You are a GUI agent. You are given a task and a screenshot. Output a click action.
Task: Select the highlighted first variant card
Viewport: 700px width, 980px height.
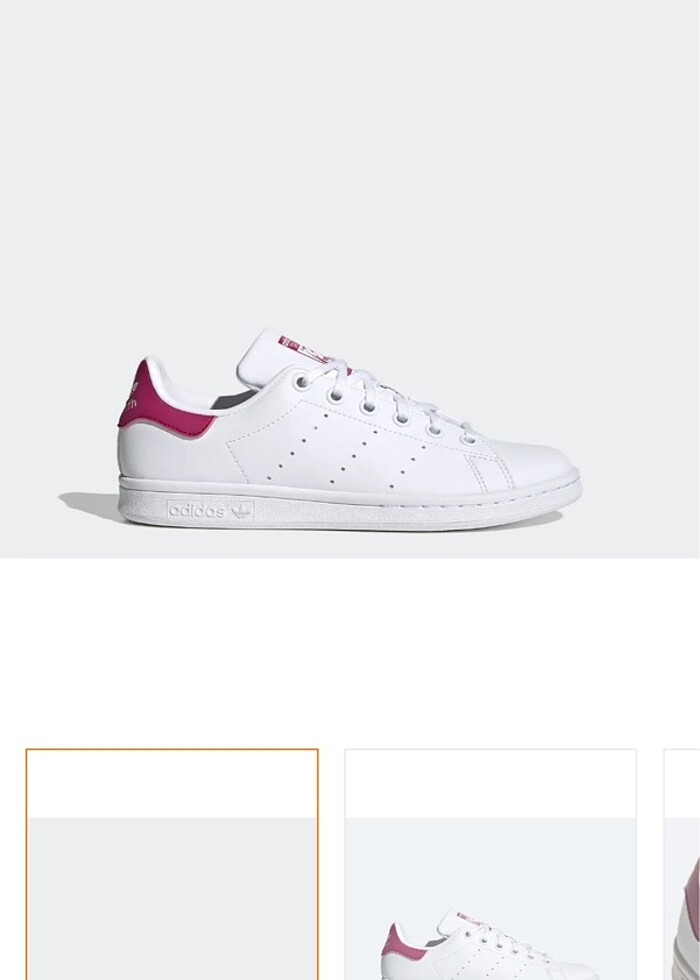[x=172, y=864]
